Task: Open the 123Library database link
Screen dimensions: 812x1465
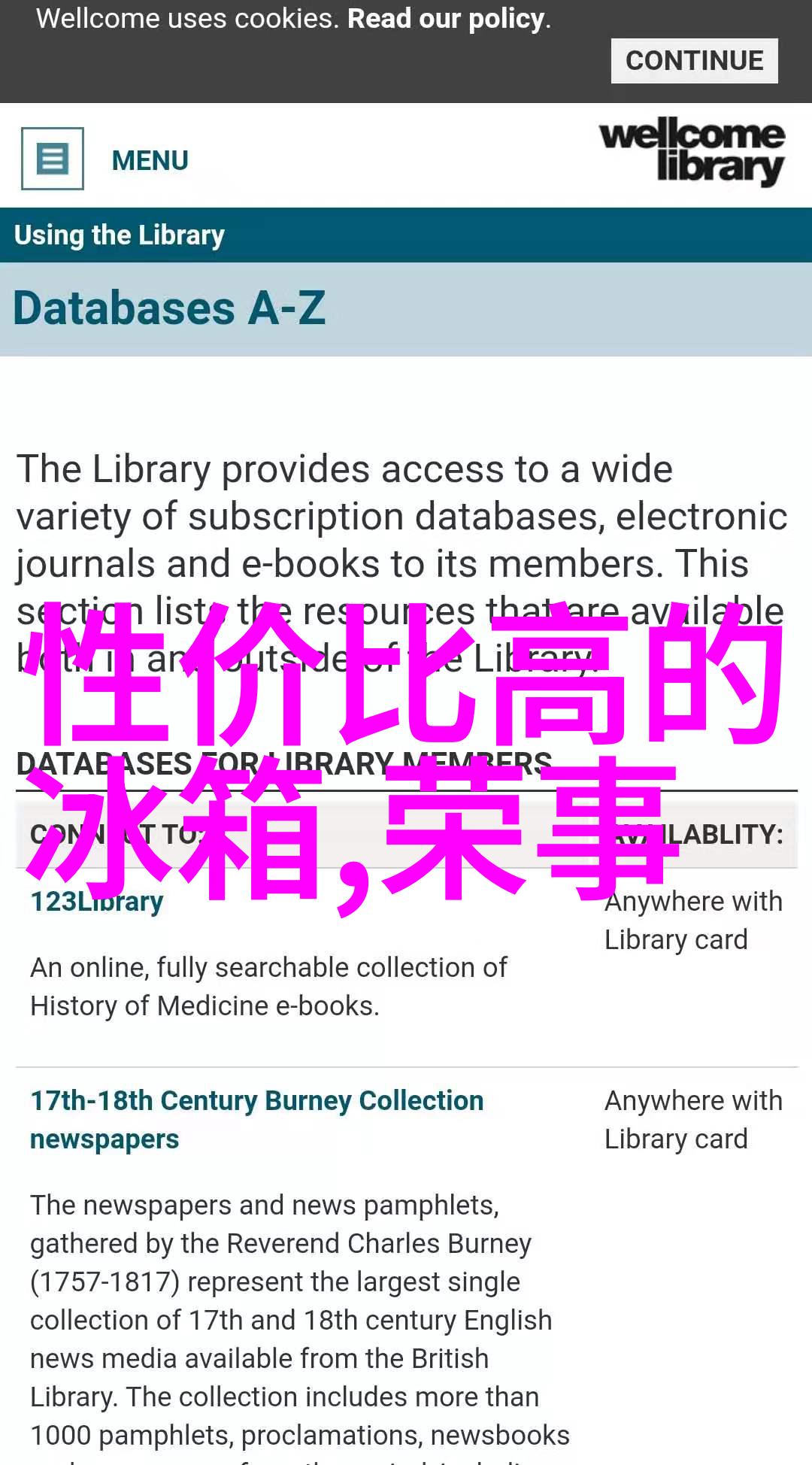Action: [x=96, y=901]
